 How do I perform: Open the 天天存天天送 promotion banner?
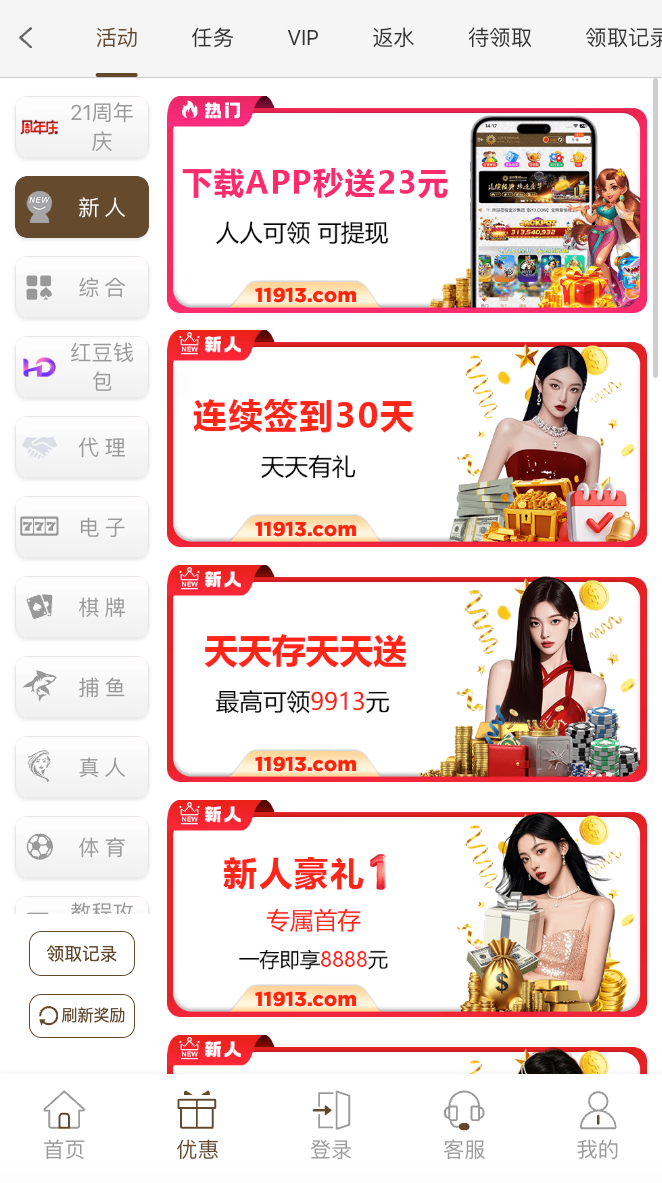point(406,680)
